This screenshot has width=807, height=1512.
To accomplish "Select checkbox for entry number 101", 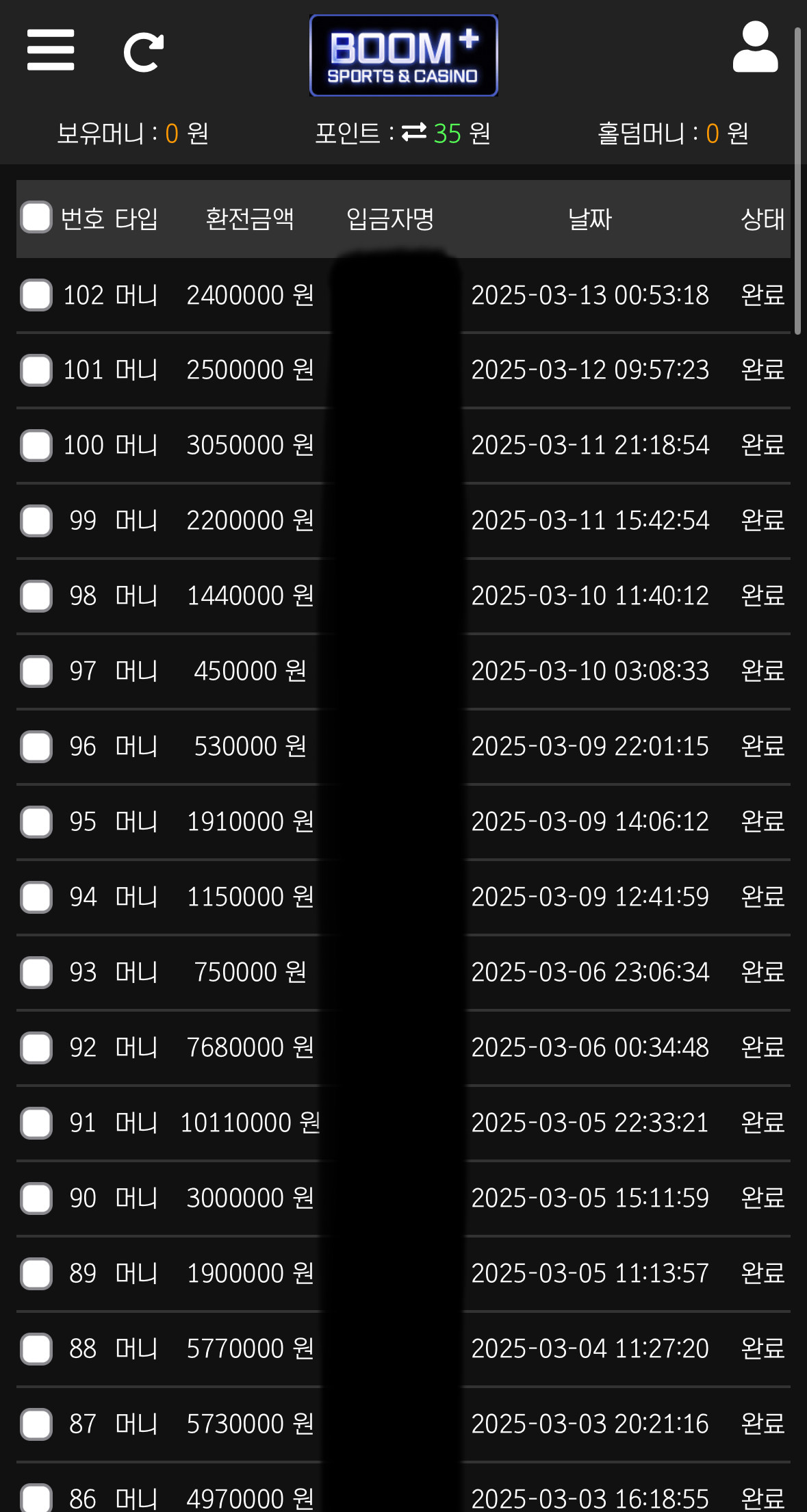I will 36,370.
